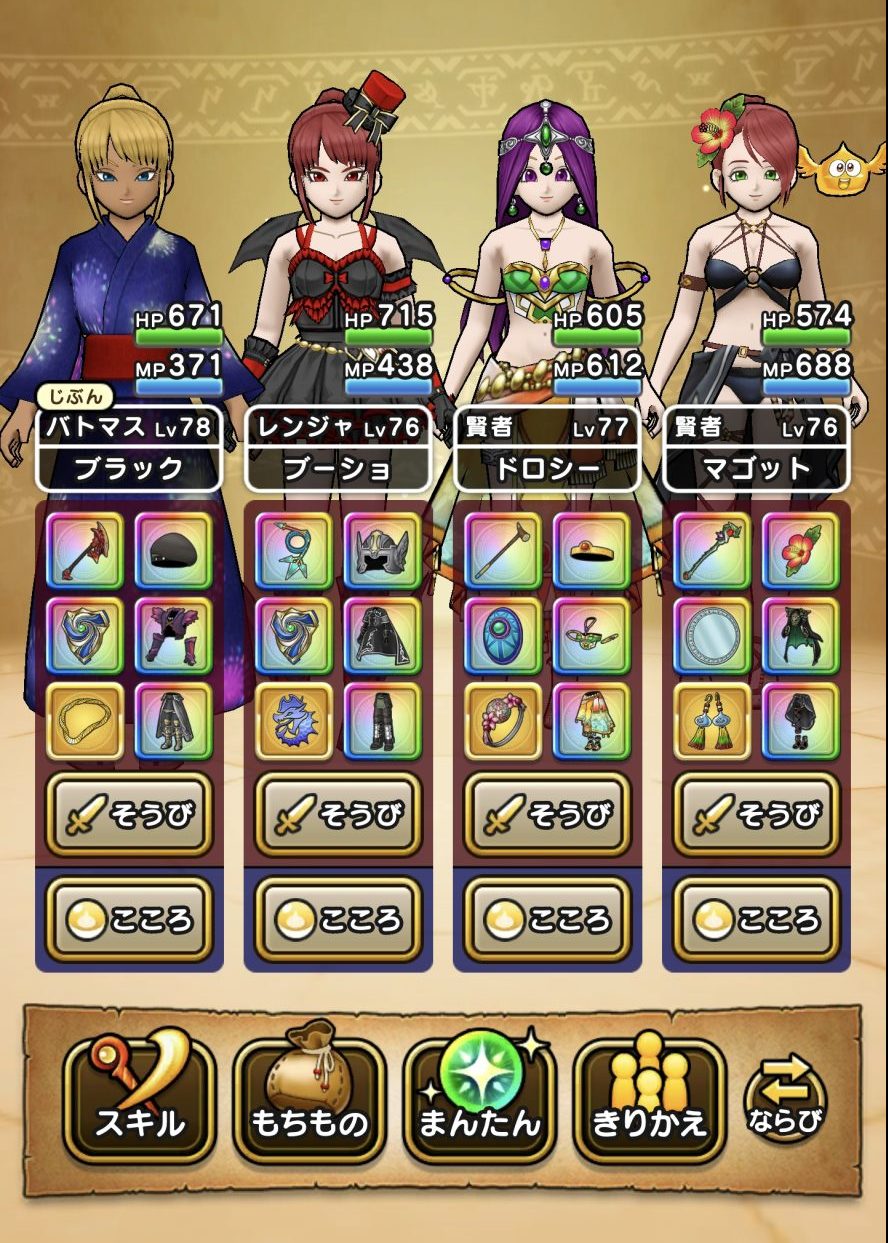Open こころ hearts for ドロシー
The height and width of the screenshot is (1243, 888).
(x=547, y=919)
